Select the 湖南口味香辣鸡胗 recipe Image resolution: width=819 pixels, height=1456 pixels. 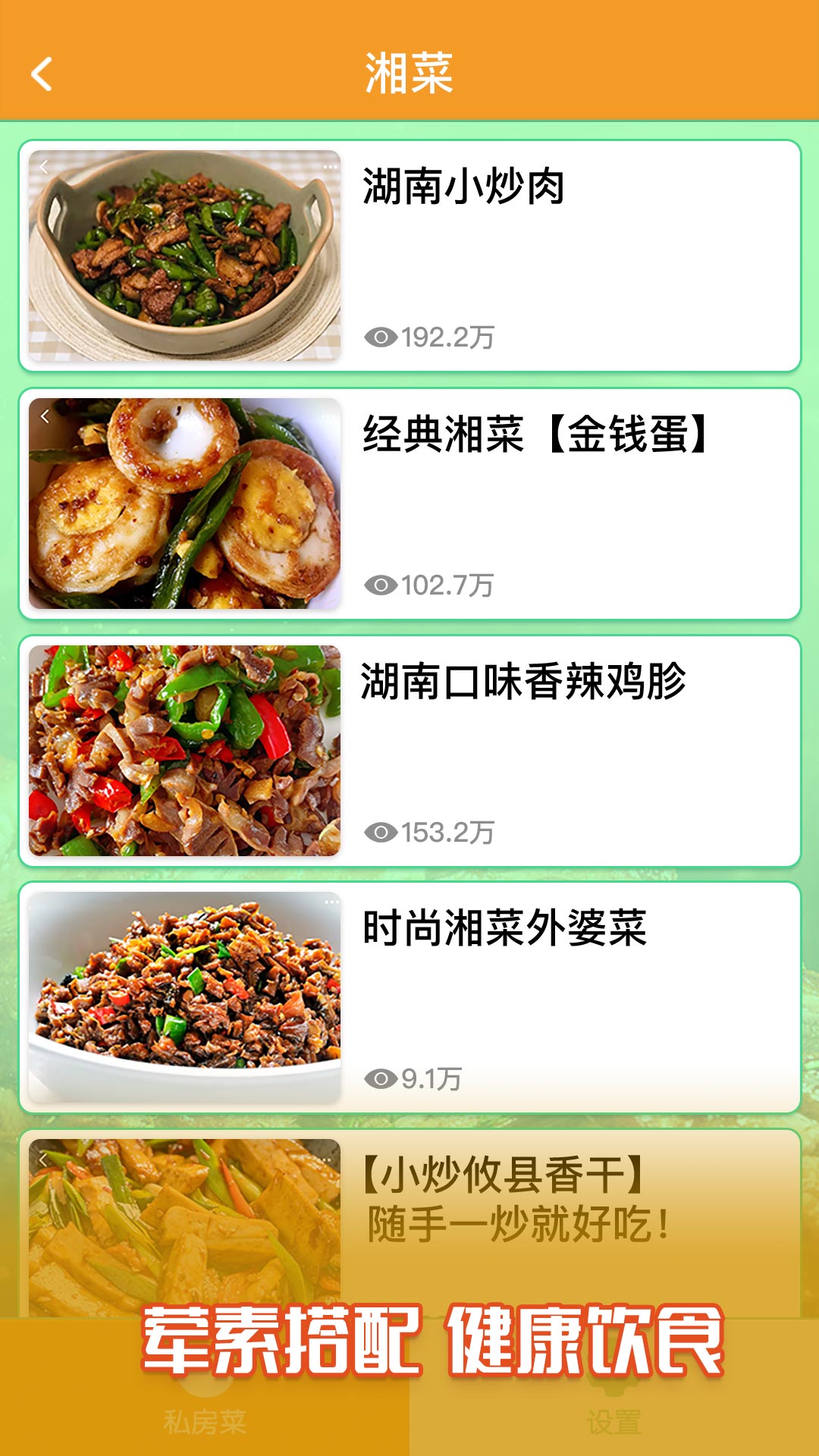pyautogui.click(x=409, y=751)
